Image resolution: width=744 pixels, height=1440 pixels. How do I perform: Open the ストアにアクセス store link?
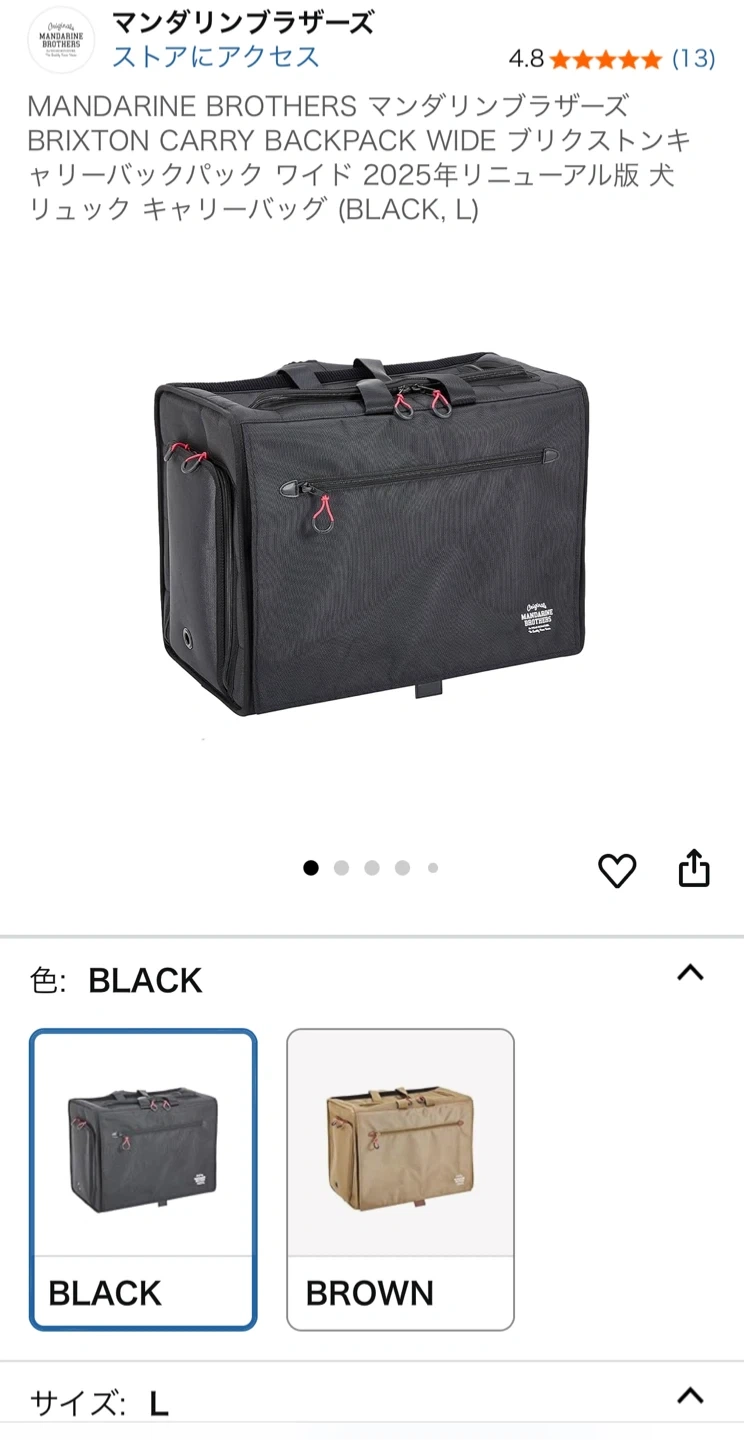pos(215,57)
